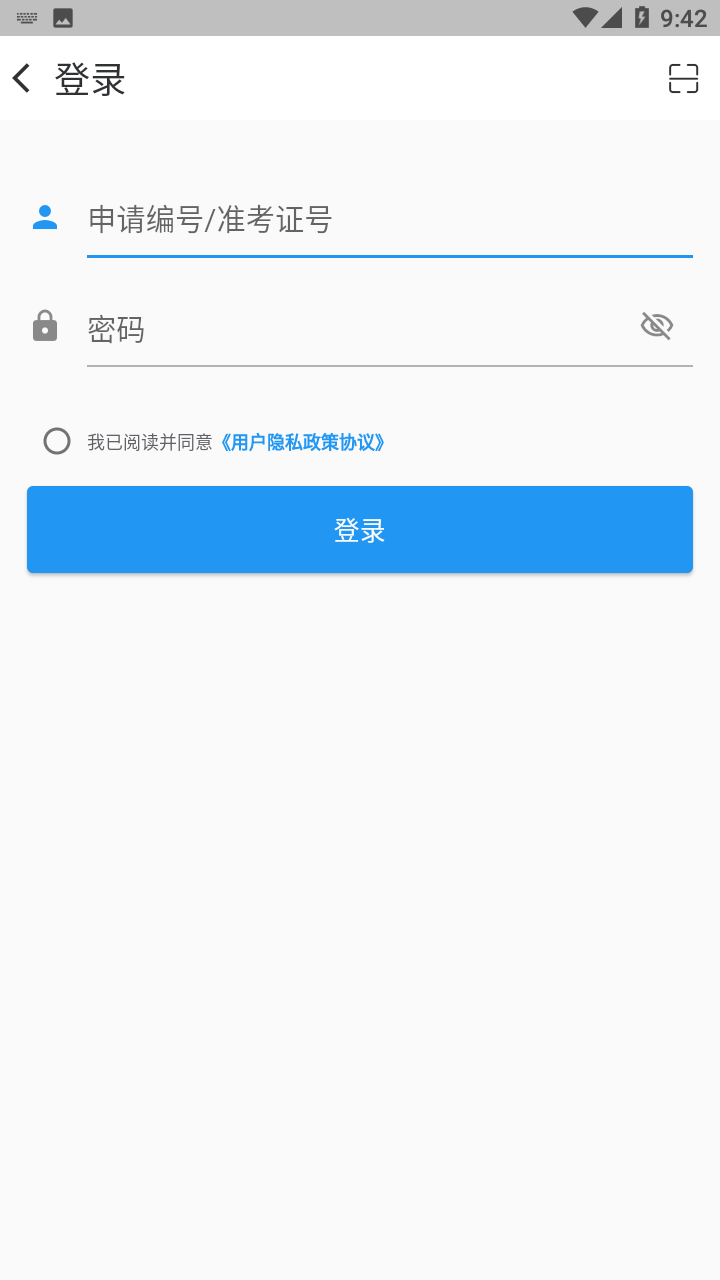The width and height of the screenshot is (720, 1280).
Task: Tap the underline beneath the account number field
Action: pyautogui.click(x=389, y=258)
